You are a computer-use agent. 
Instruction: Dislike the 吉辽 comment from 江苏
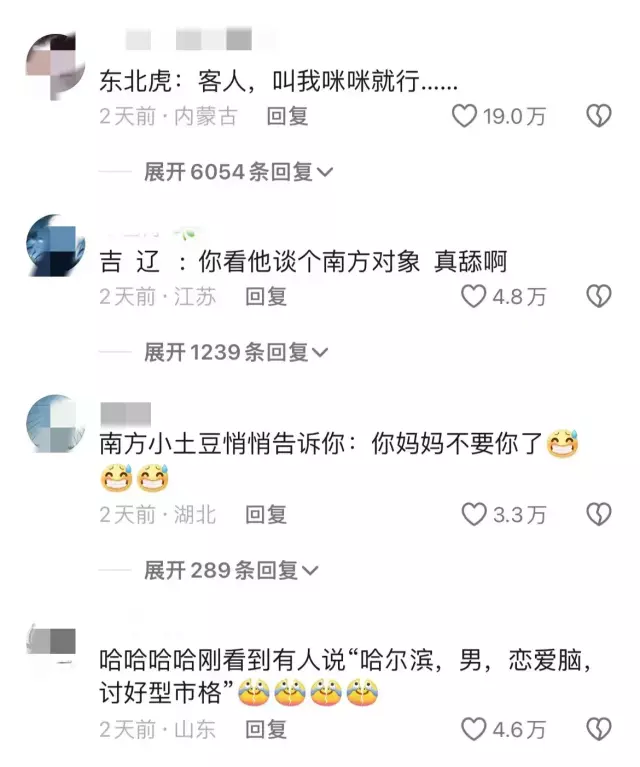(x=598, y=296)
